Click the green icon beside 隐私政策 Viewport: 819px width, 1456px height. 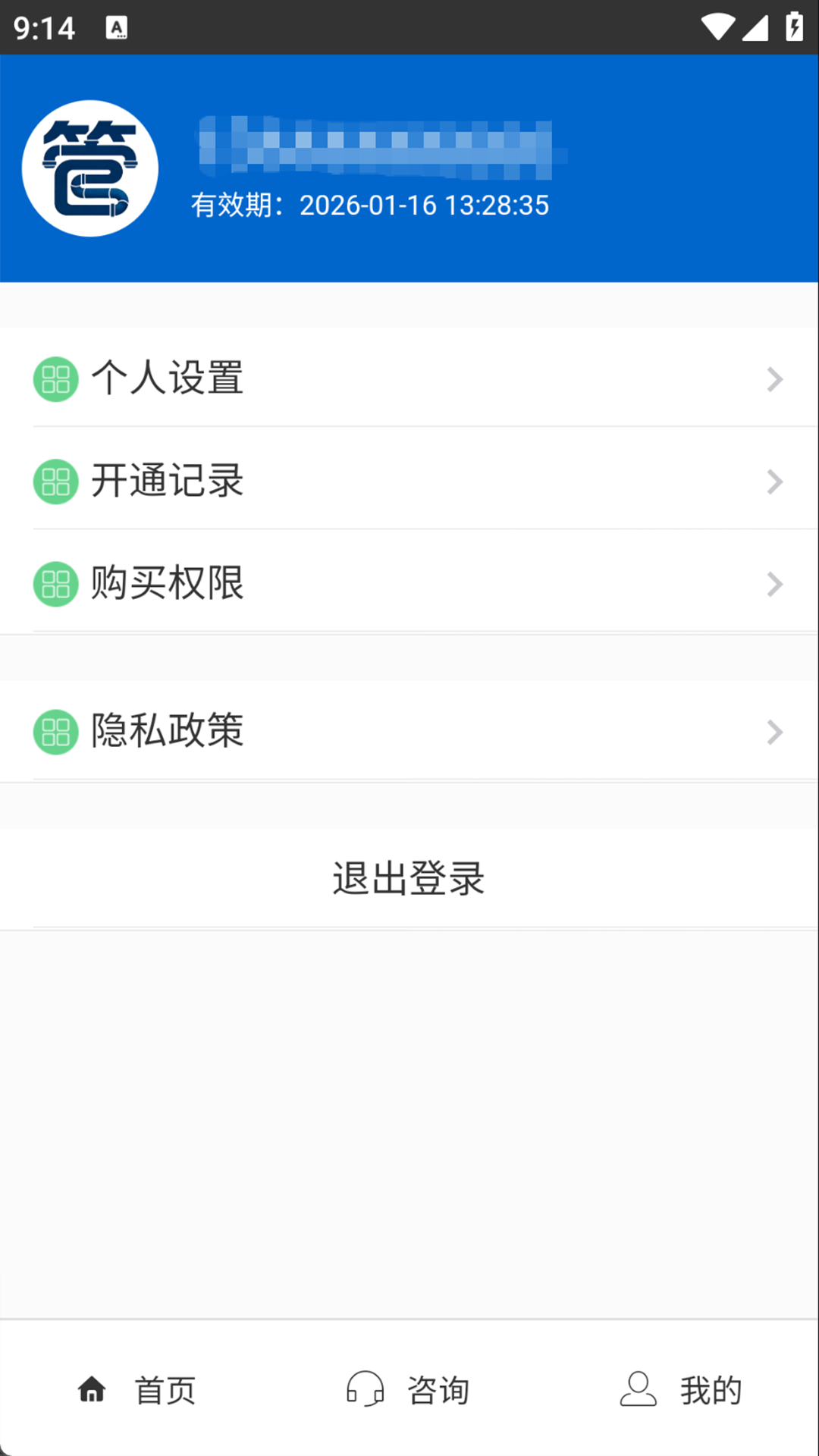tap(54, 731)
